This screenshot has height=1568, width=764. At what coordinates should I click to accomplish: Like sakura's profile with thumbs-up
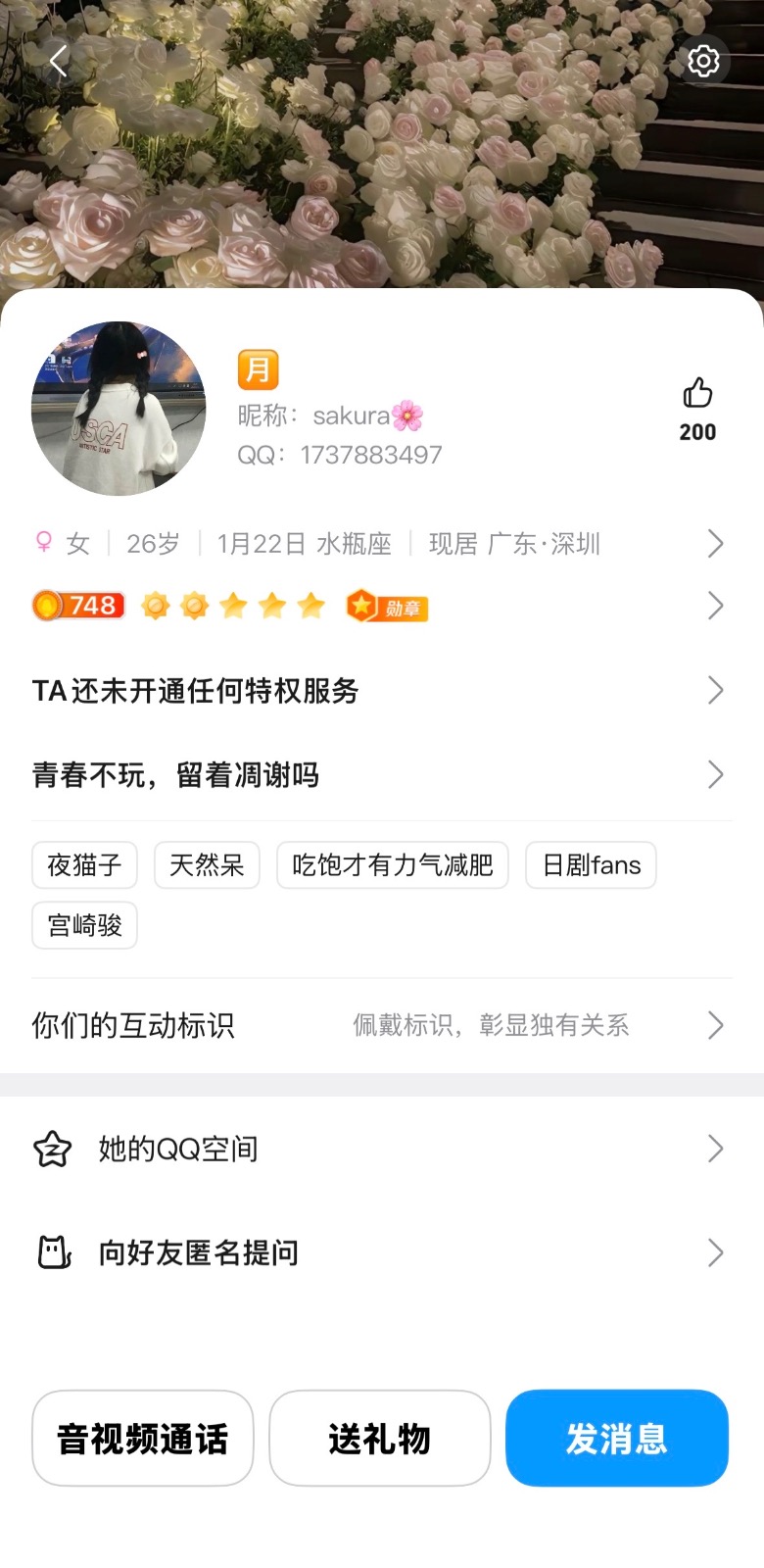click(697, 394)
